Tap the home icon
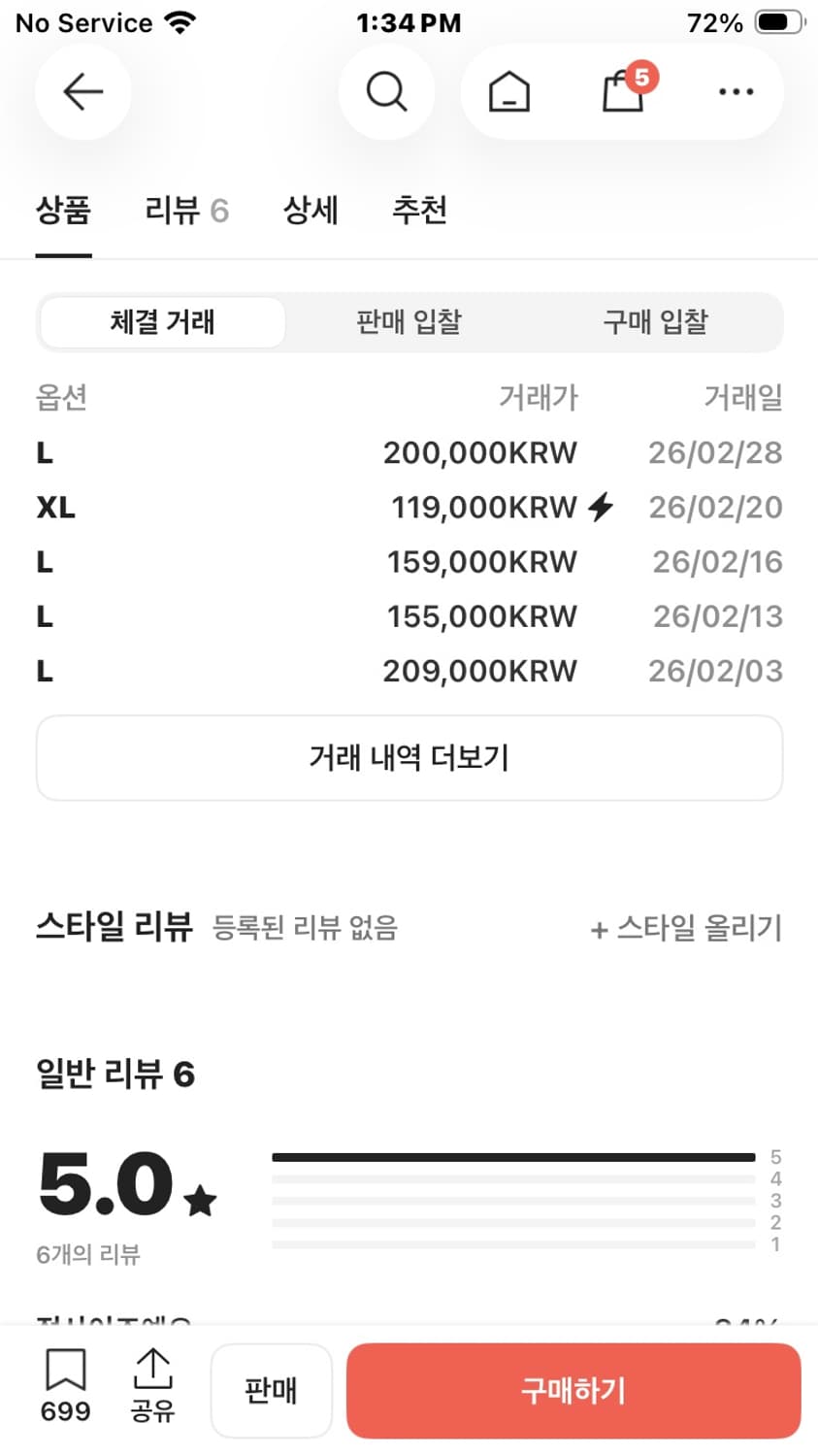This screenshot has height=1456, width=818. (x=508, y=91)
